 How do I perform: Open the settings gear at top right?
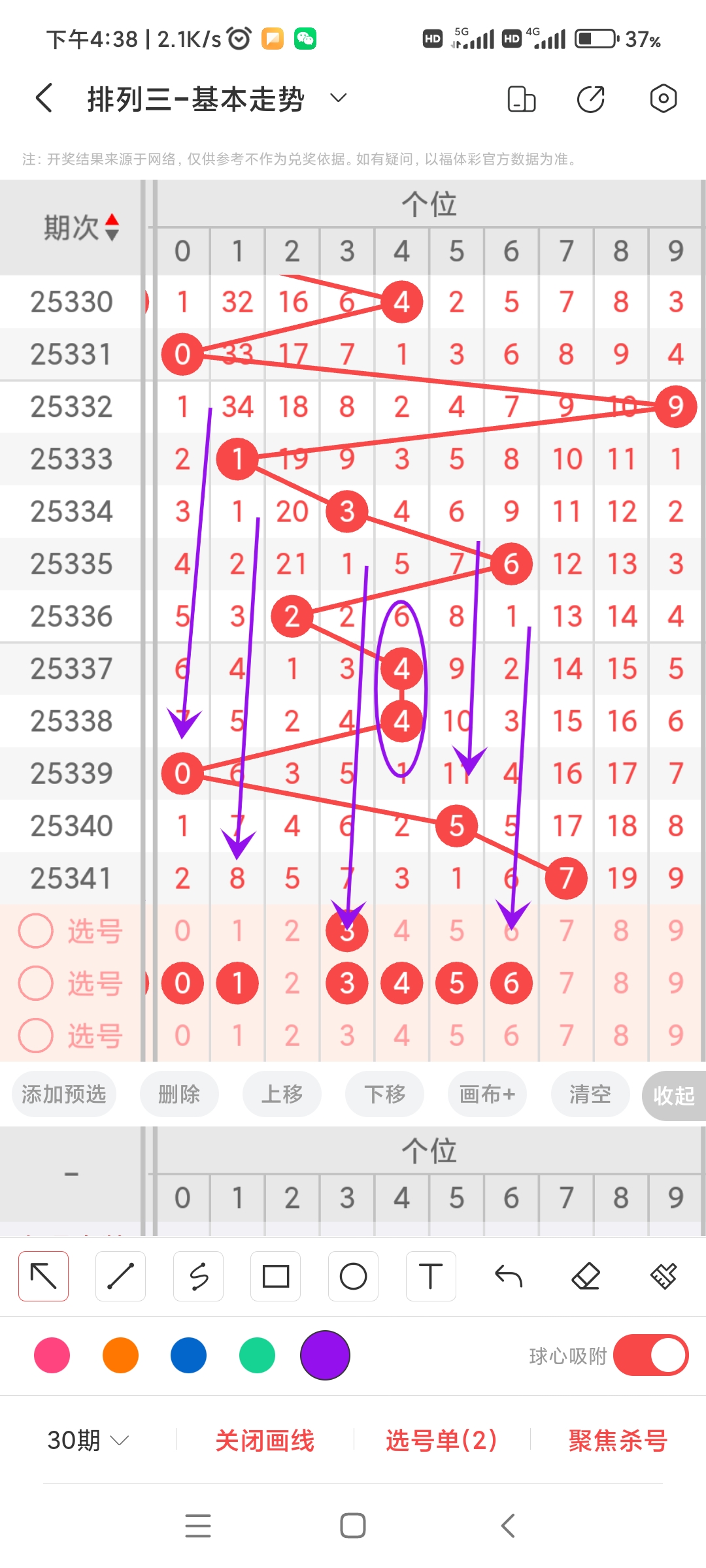coord(663,98)
